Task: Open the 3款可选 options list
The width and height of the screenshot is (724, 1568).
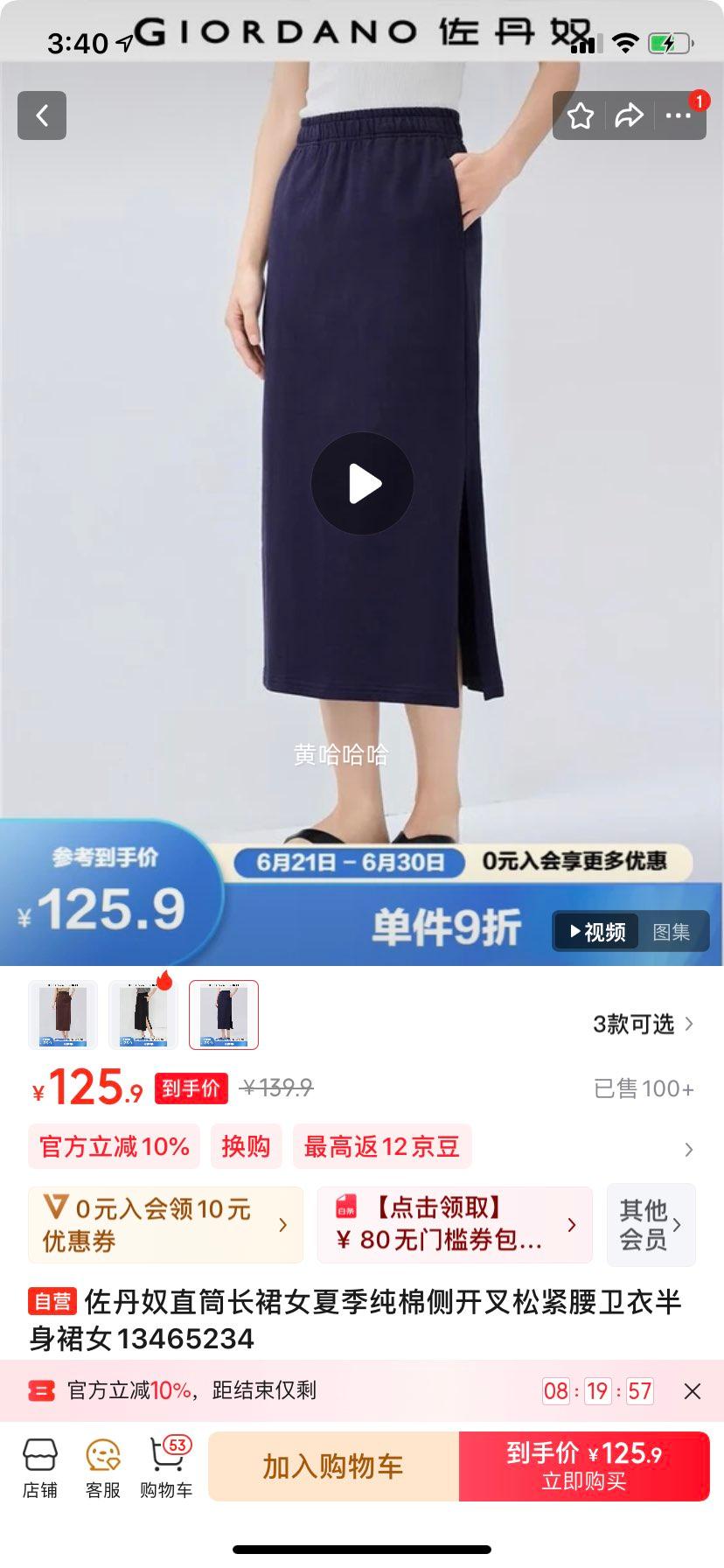Action: (643, 1024)
